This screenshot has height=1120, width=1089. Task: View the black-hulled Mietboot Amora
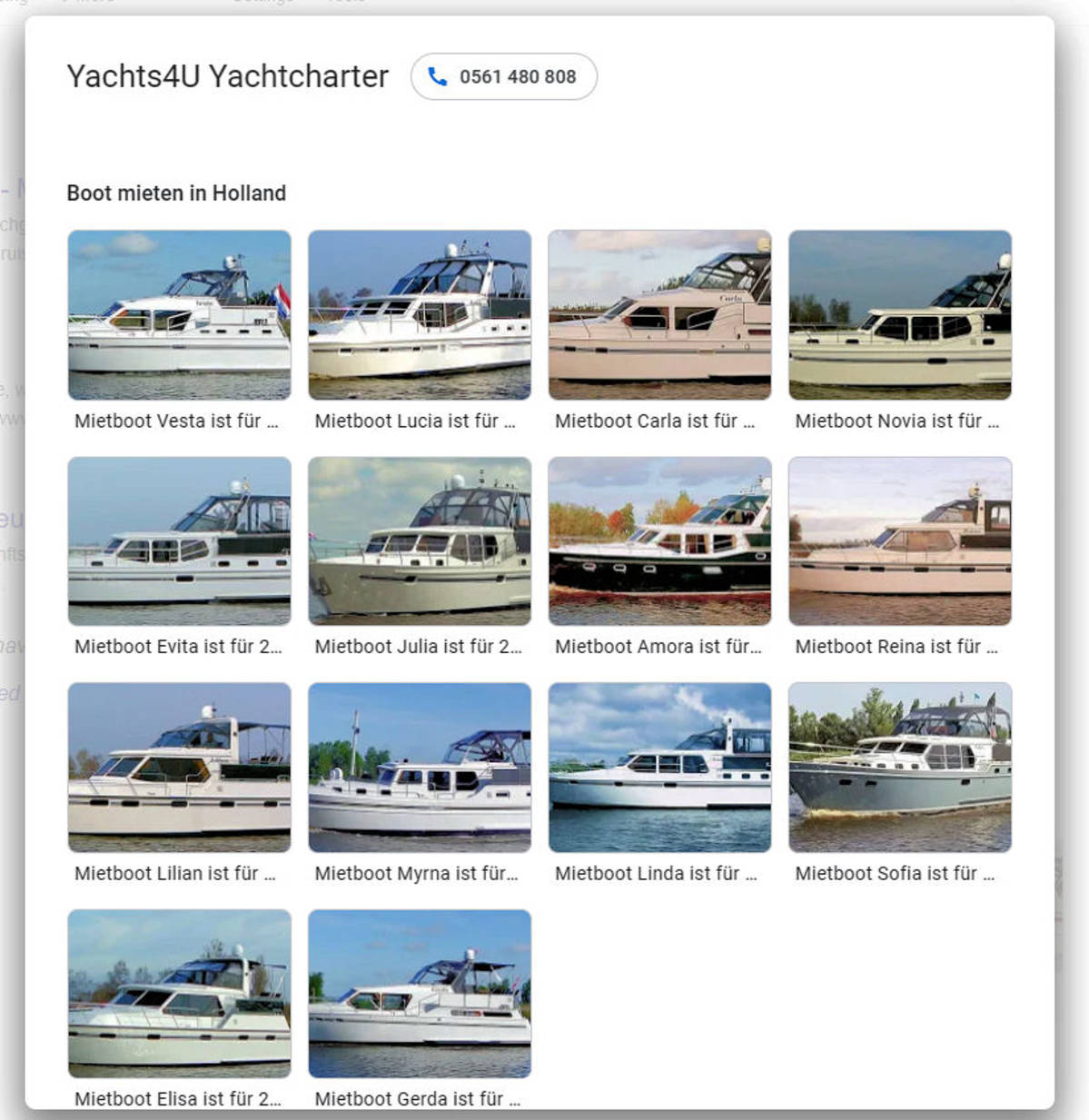pos(659,541)
